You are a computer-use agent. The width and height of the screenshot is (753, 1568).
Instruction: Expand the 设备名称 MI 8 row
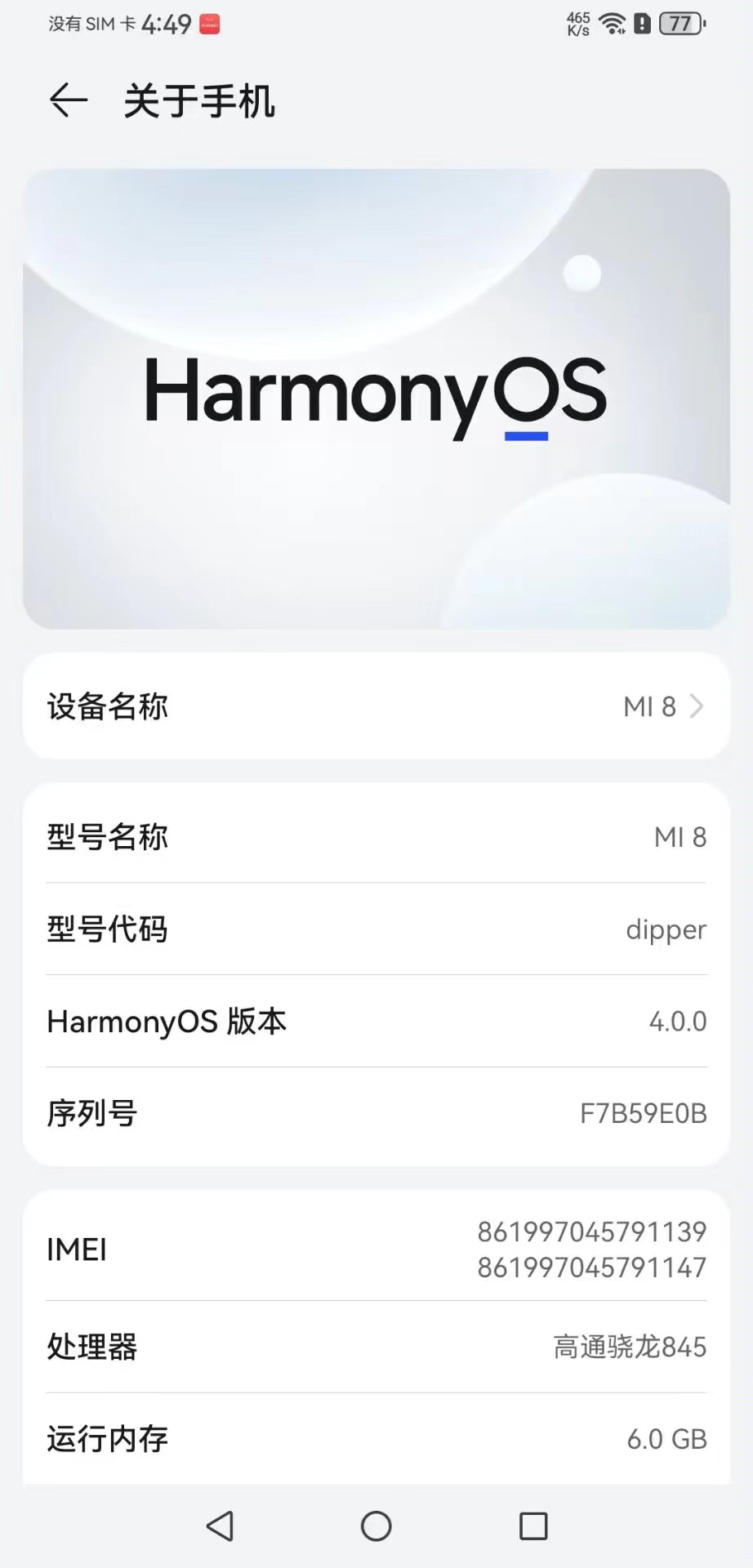click(x=376, y=707)
